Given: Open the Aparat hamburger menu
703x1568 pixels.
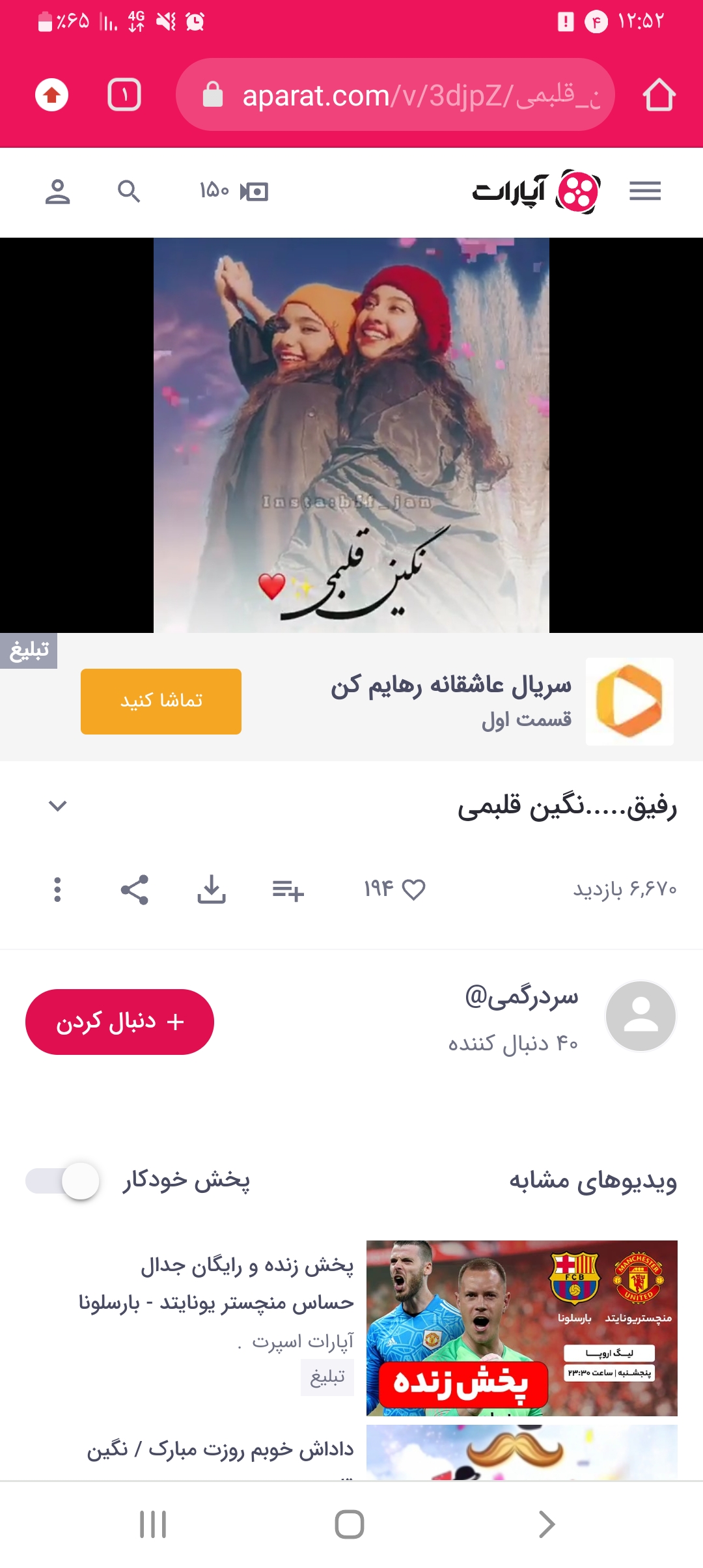Looking at the screenshot, I should pos(644,191).
